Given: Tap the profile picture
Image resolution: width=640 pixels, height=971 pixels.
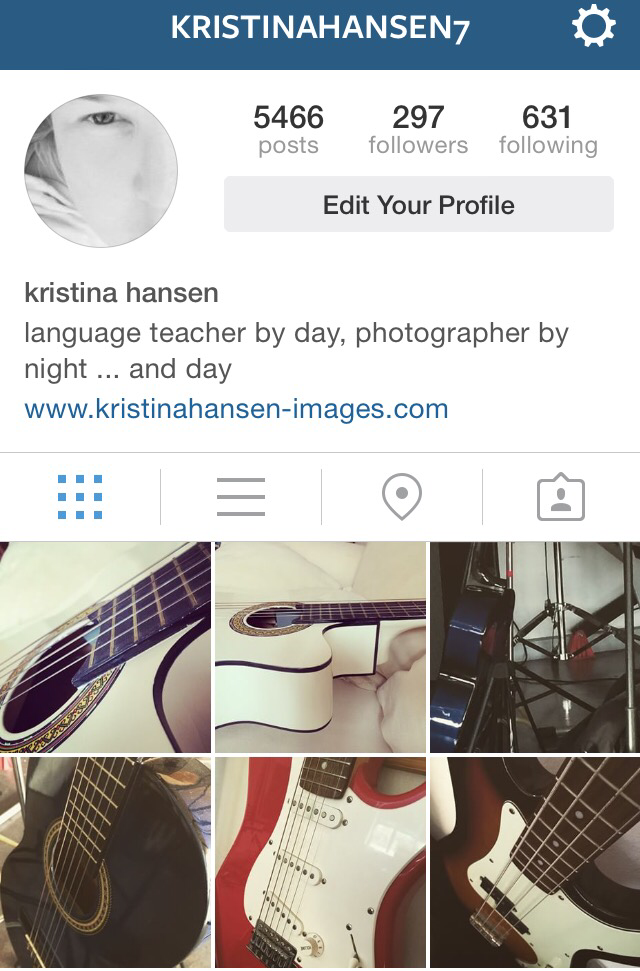Looking at the screenshot, I should (x=101, y=171).
